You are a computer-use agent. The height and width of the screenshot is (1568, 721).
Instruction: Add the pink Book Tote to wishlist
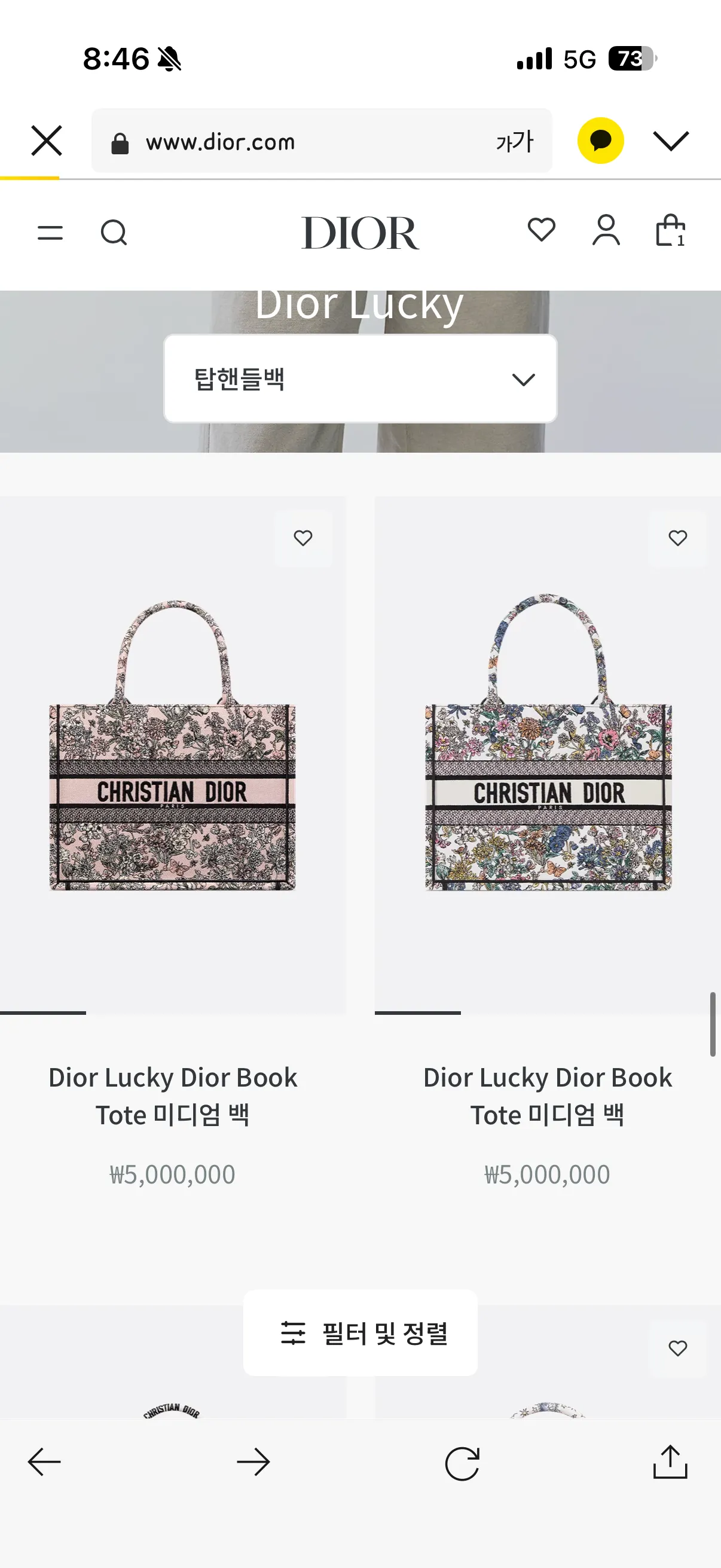click(x=303, y=538)
